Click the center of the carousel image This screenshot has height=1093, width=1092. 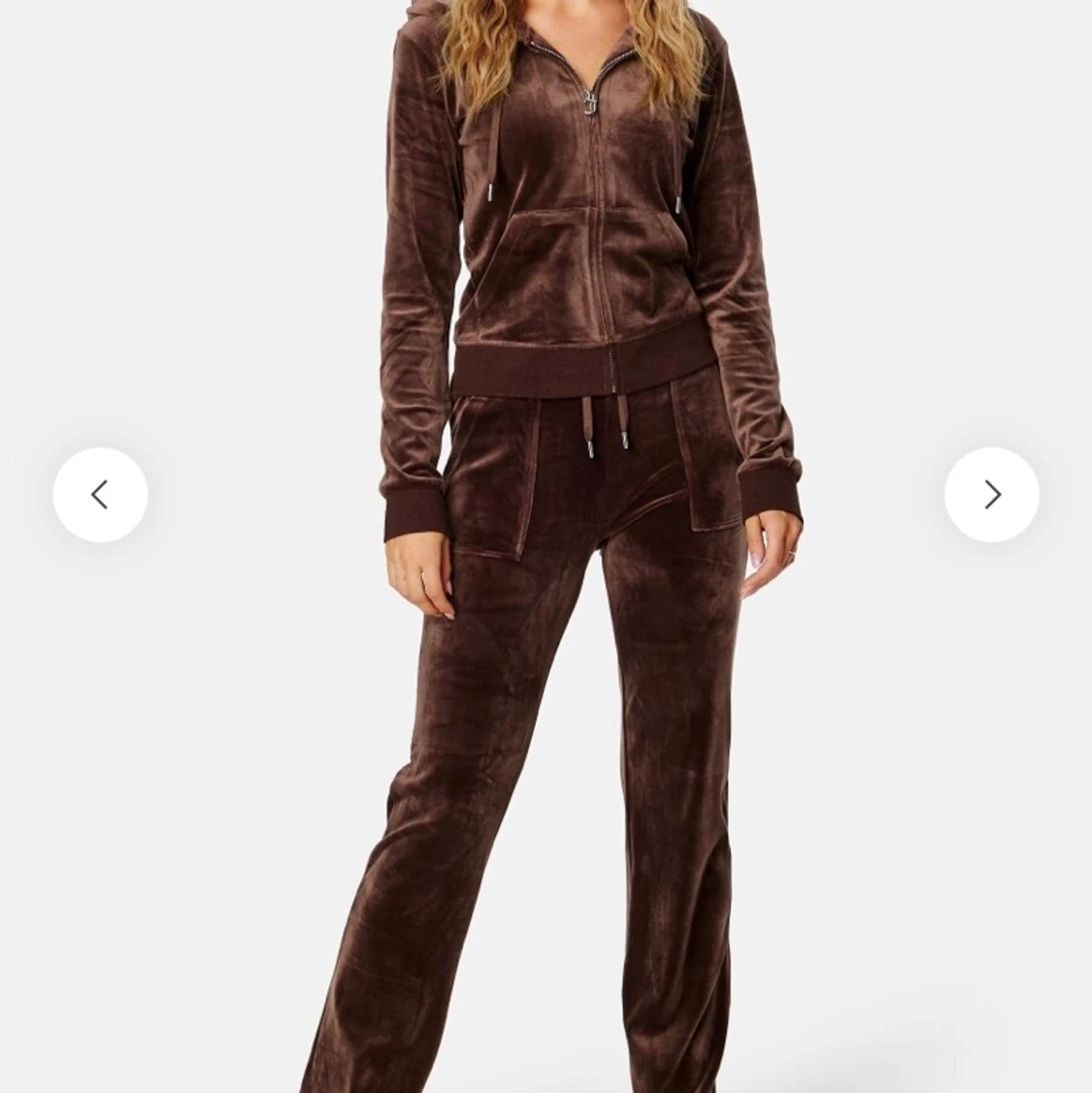[546, 546]
